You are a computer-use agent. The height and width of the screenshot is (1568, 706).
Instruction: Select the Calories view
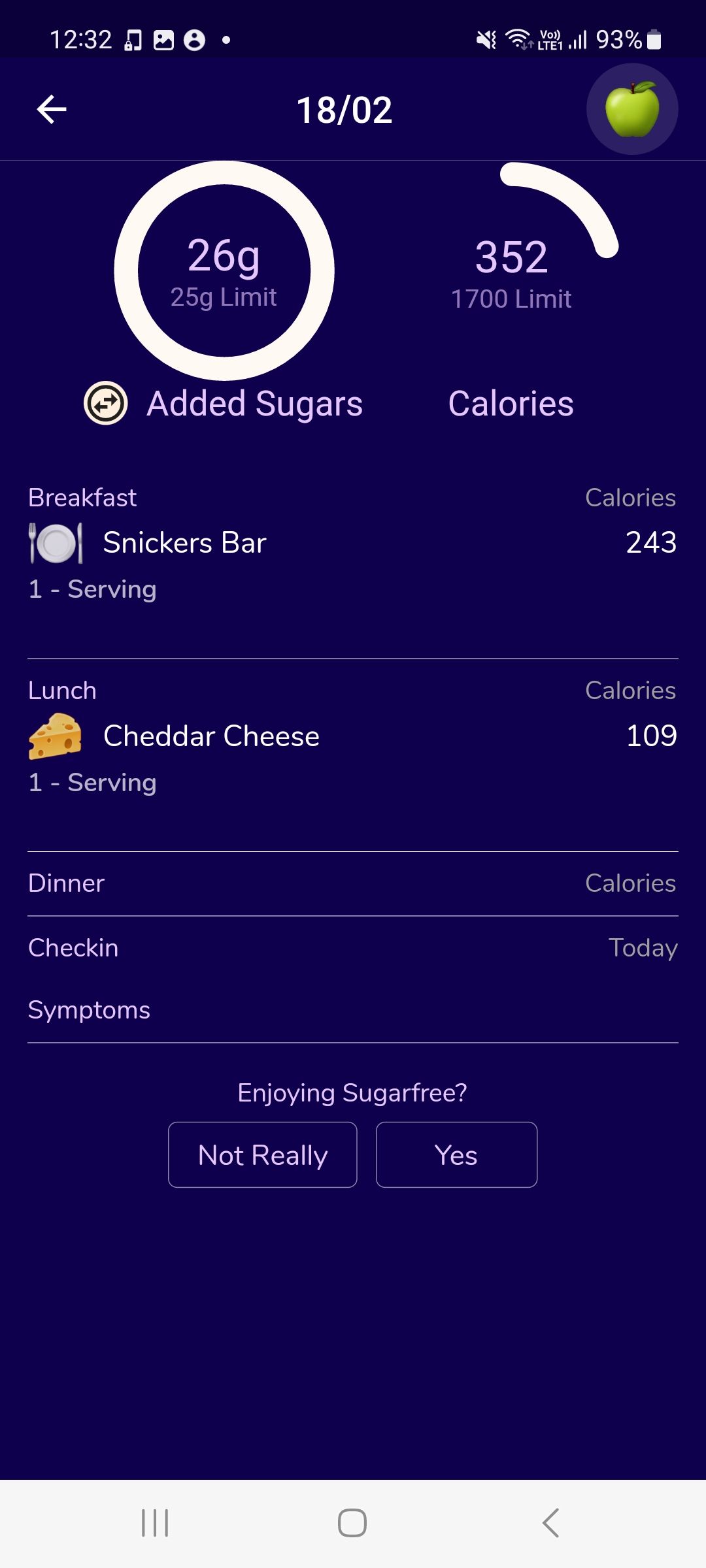(511, 403)
